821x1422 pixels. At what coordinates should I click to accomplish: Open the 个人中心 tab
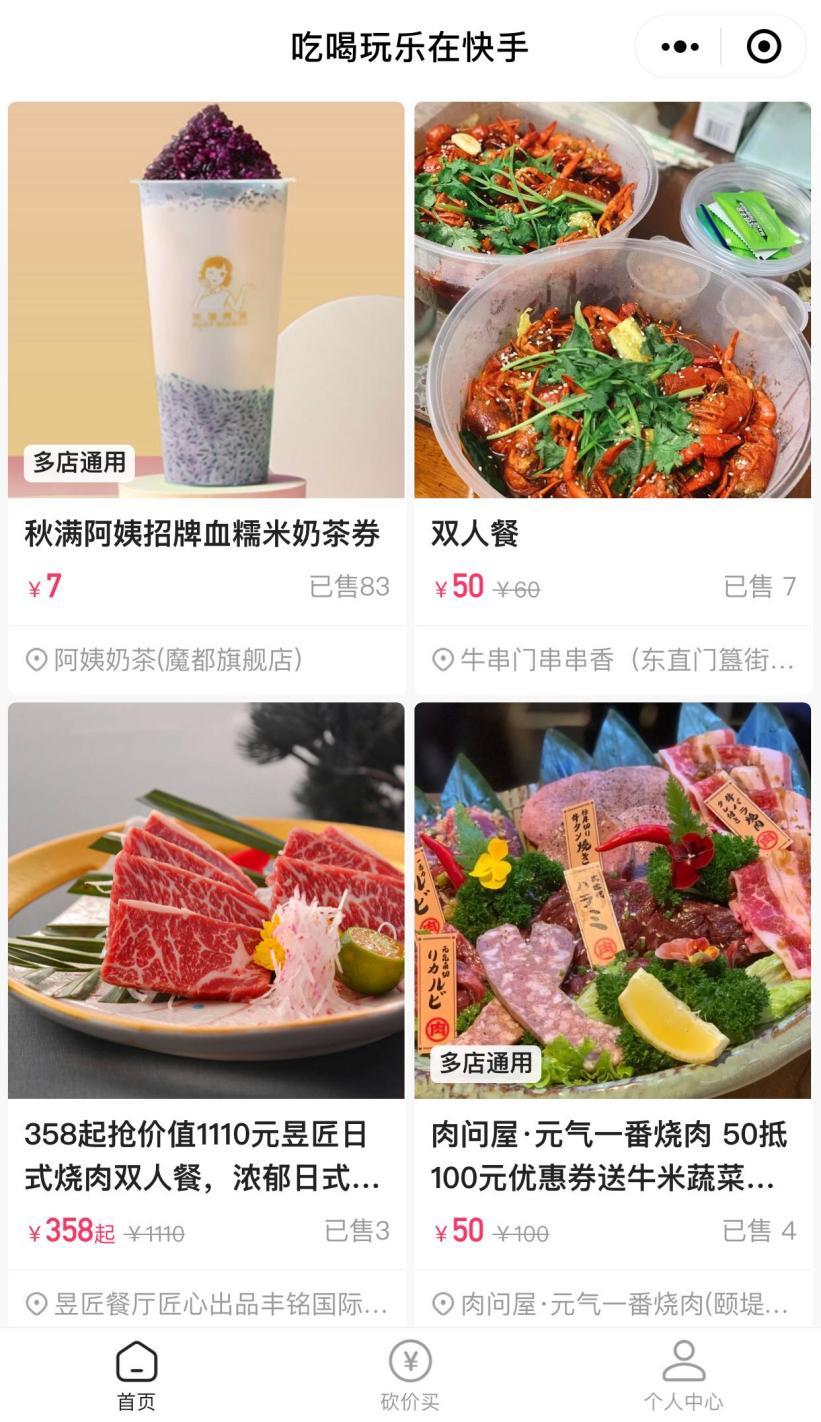coord(683,1375)
